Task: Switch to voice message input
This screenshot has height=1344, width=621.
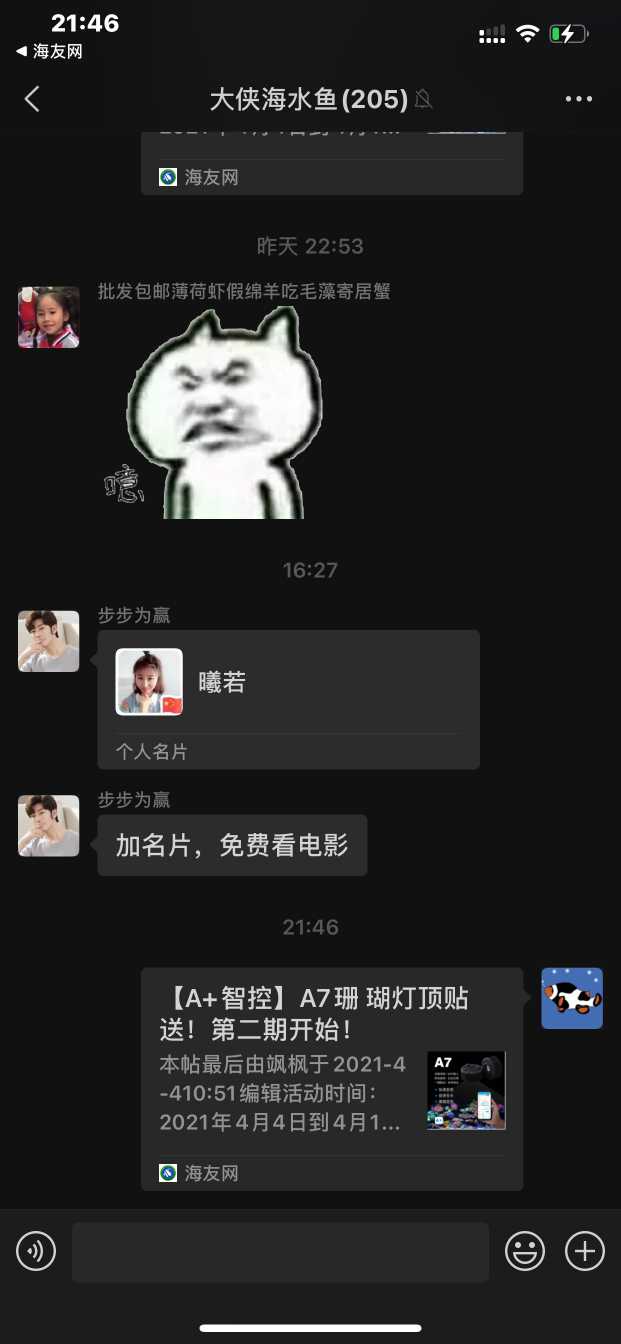Action: point(36,1251)
